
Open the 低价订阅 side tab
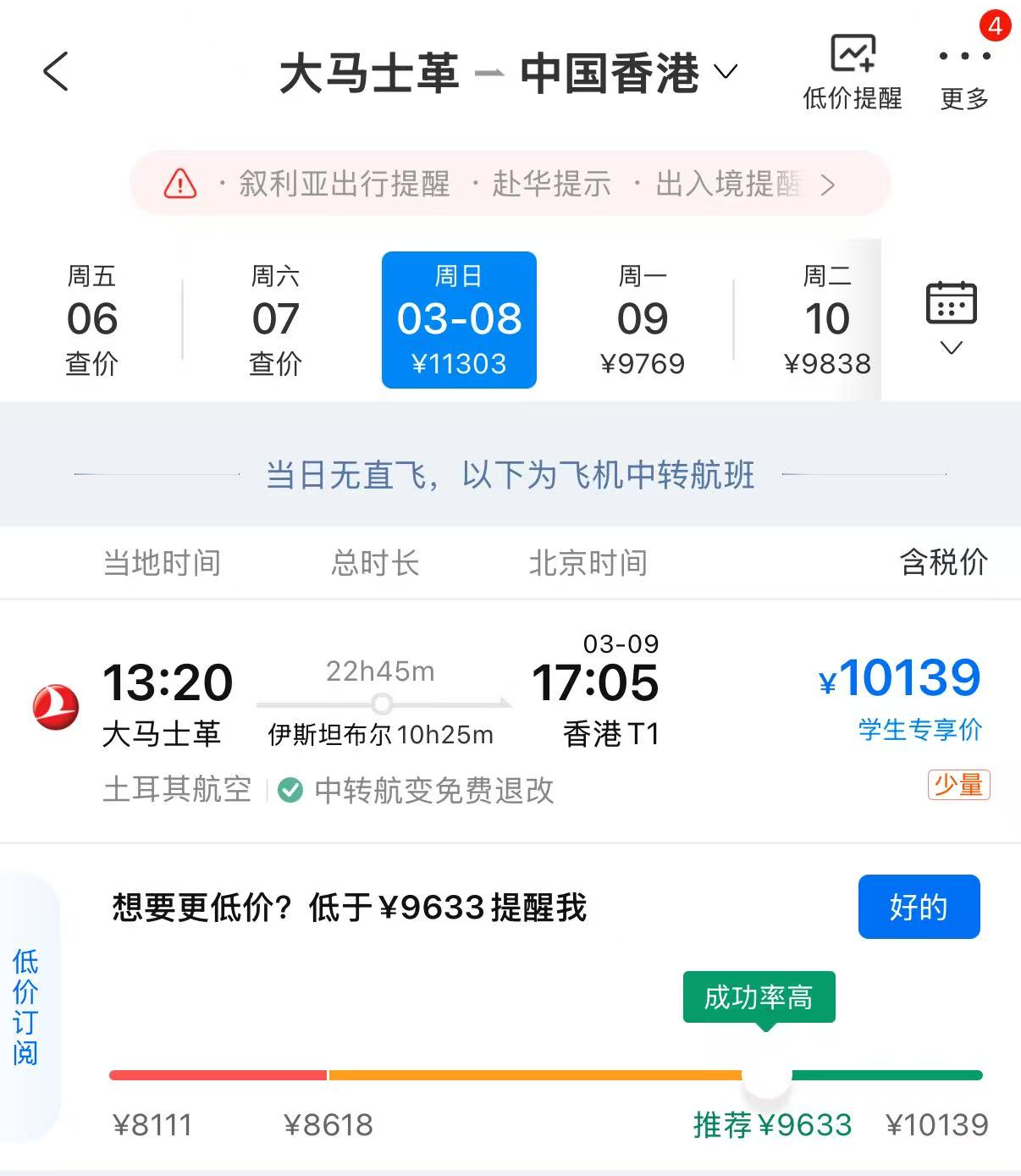[x=25, y=1006]
